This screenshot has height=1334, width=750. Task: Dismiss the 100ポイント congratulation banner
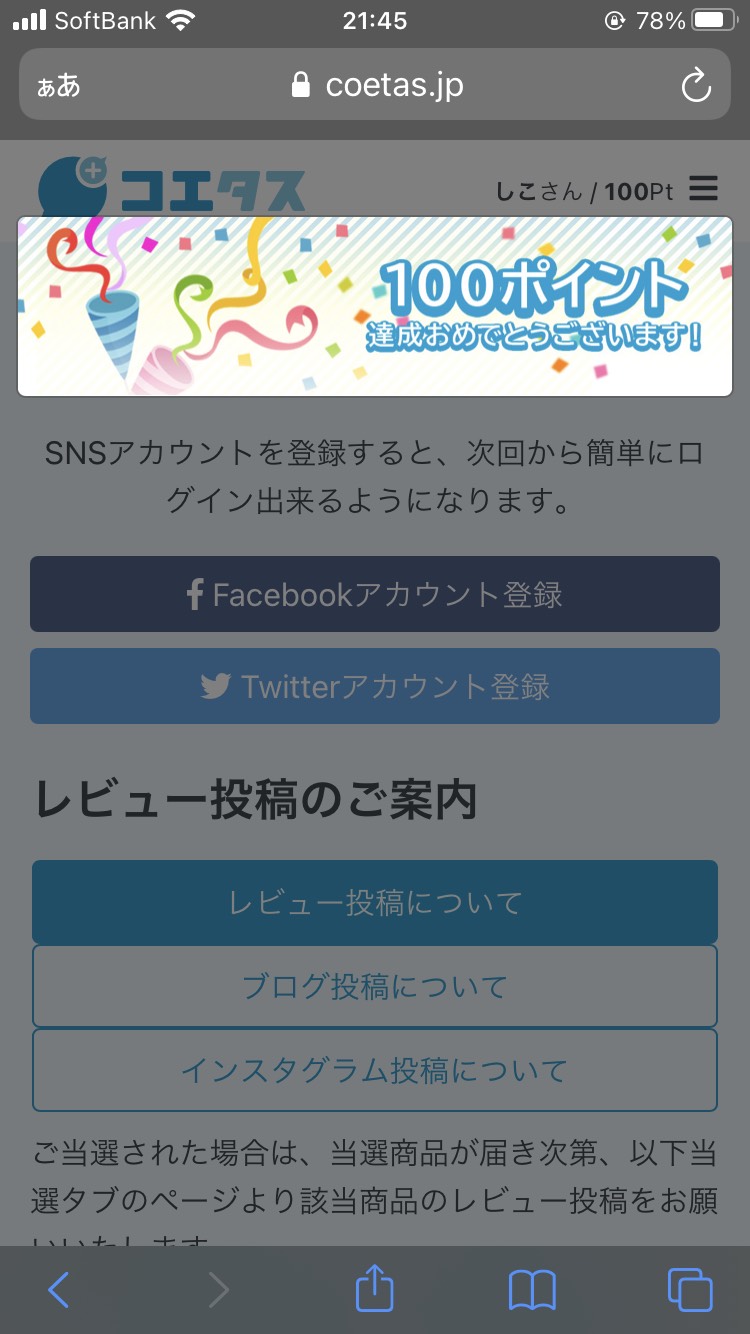(x=375, y=306)
